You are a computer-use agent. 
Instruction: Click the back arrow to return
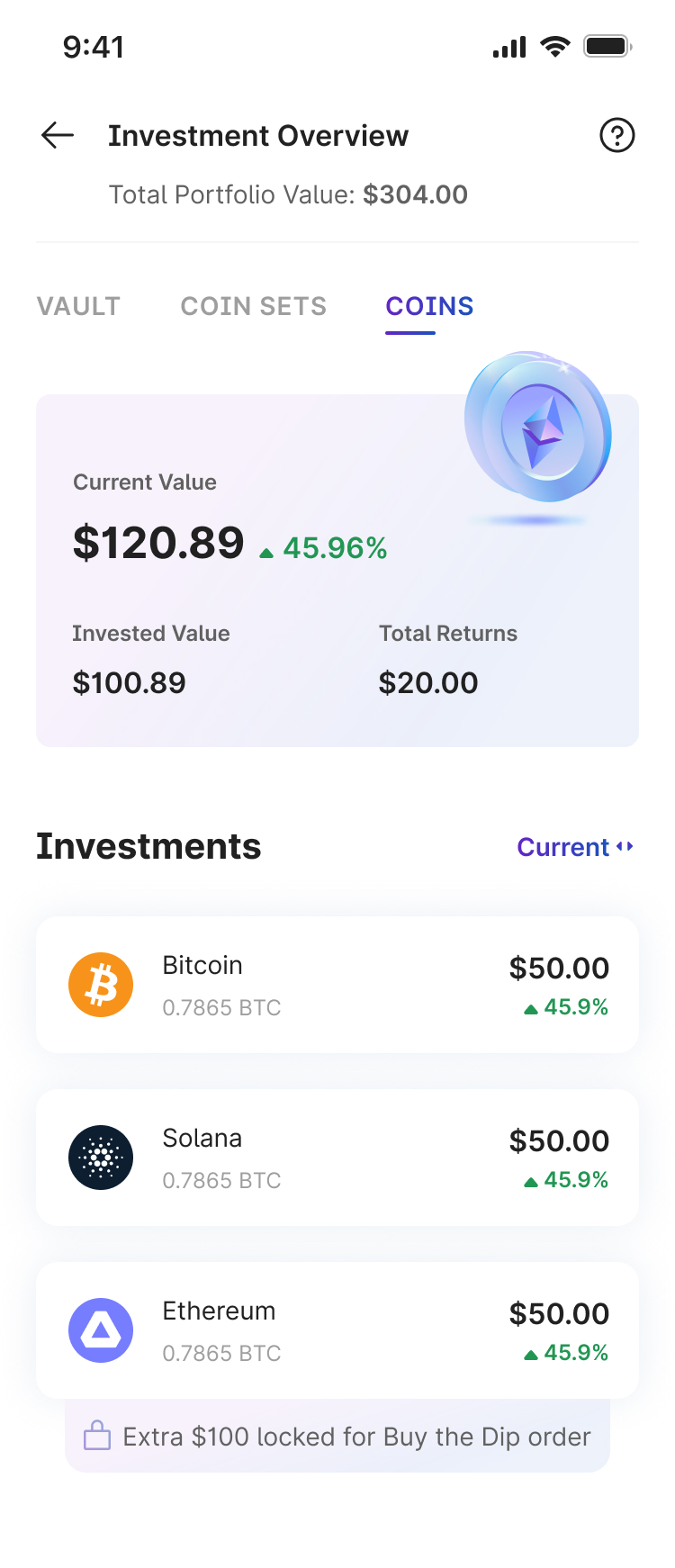click(57, 135)
